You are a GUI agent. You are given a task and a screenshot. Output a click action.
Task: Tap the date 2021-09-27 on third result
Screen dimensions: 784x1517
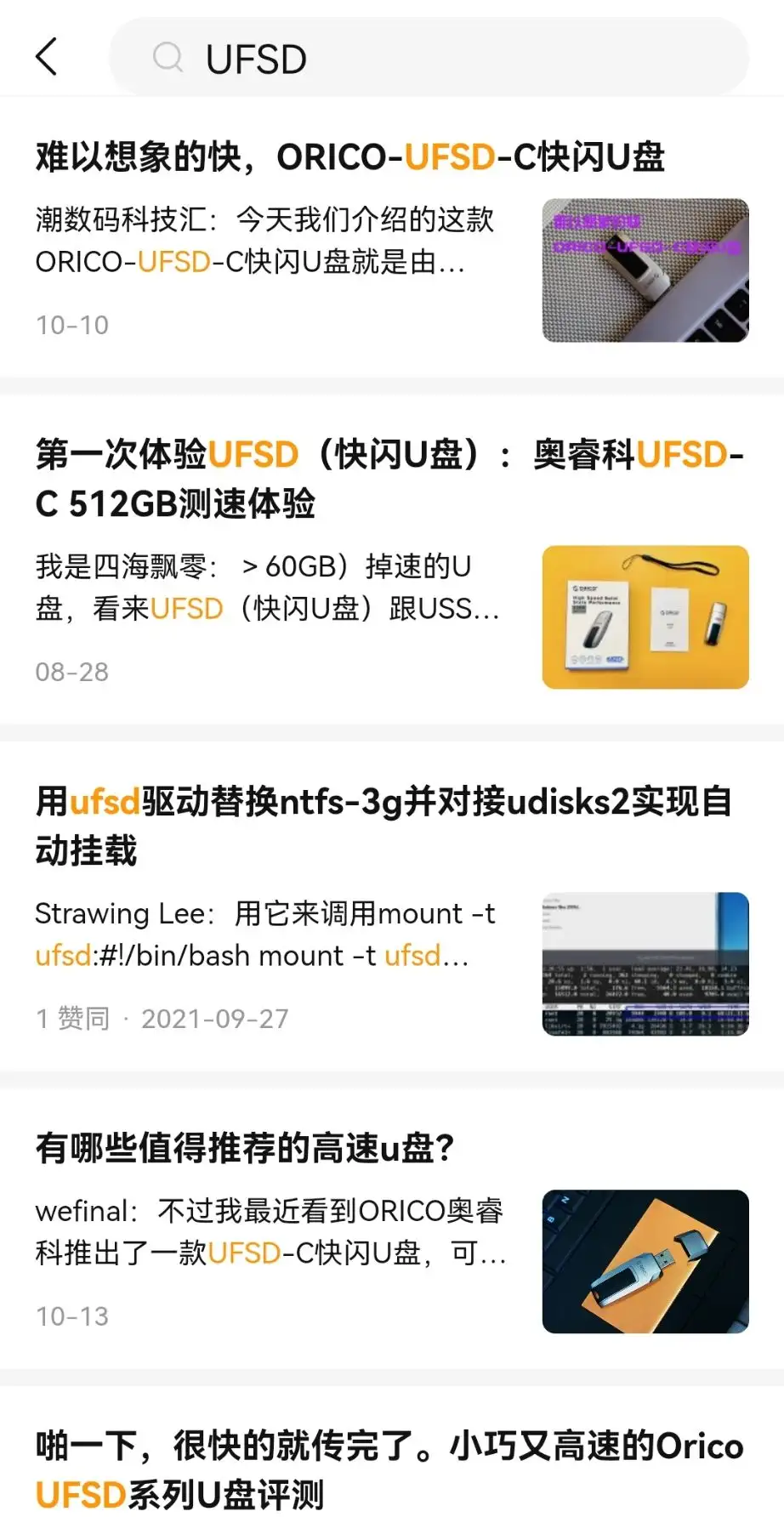(215, 1018)
